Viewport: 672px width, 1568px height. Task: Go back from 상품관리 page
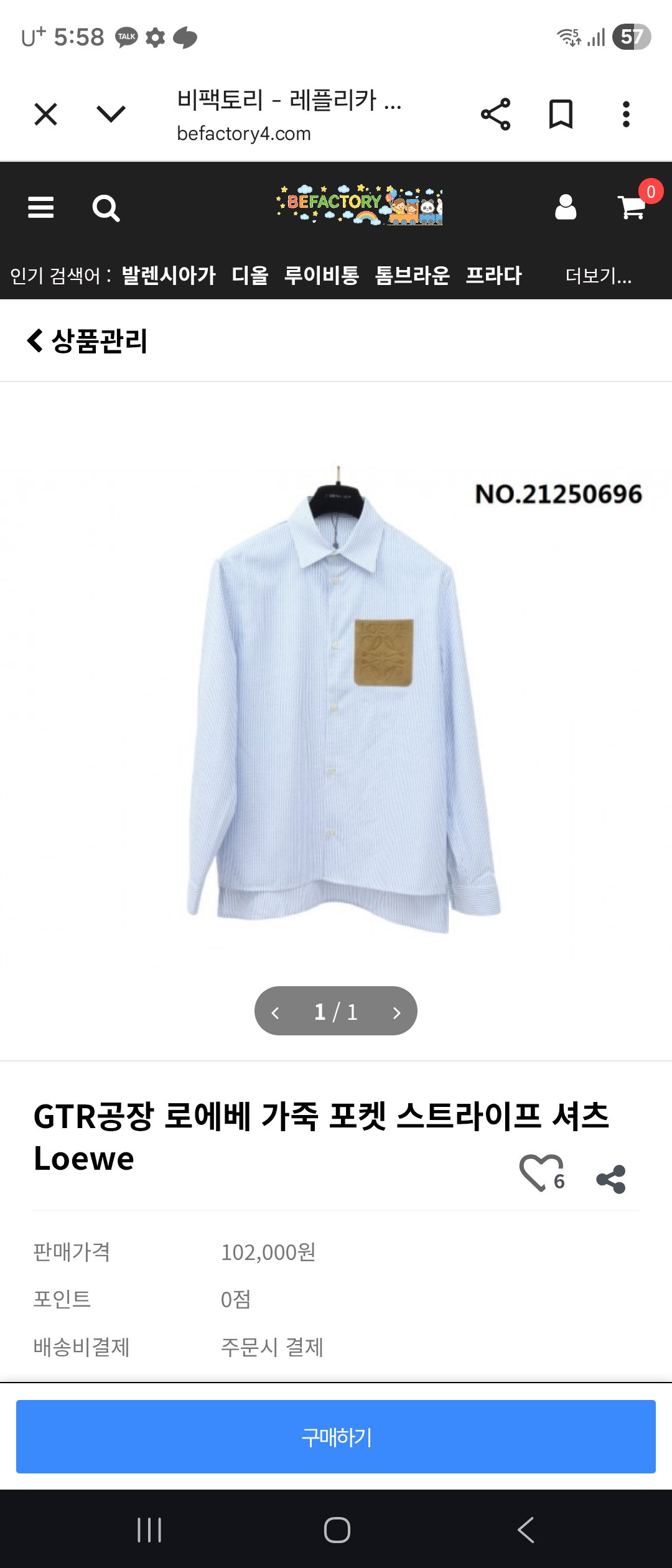click(x=35, y=341)
